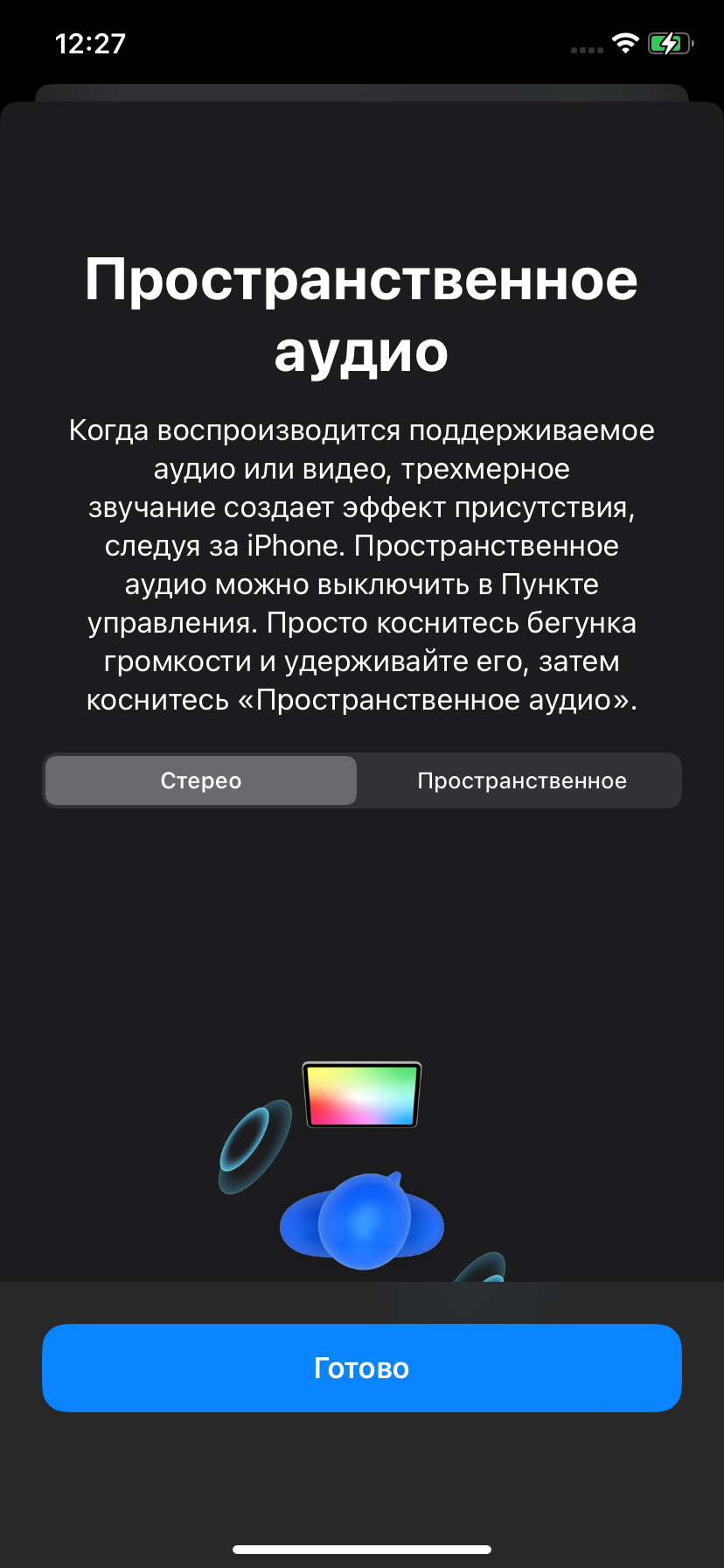The width and height of the screenshot is (724, 1568).
Task: Select the Стерео segment
Action: click(201, 780)
